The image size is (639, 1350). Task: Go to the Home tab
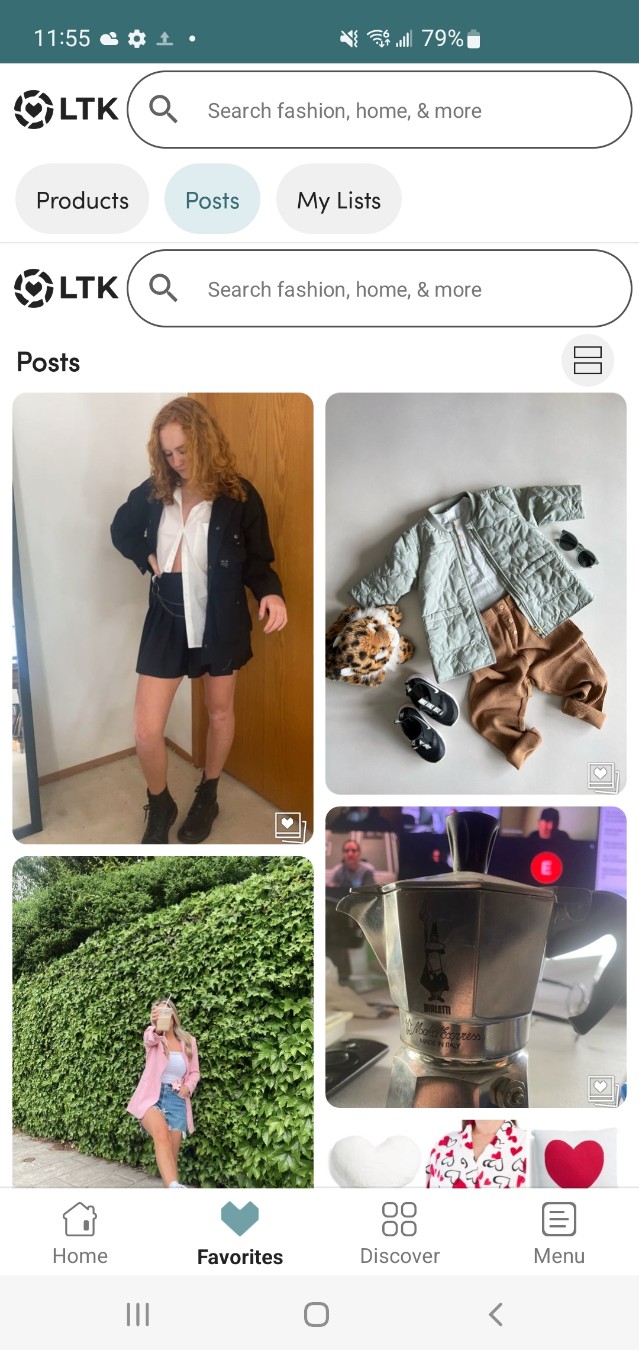click(x=80, y=1233)
